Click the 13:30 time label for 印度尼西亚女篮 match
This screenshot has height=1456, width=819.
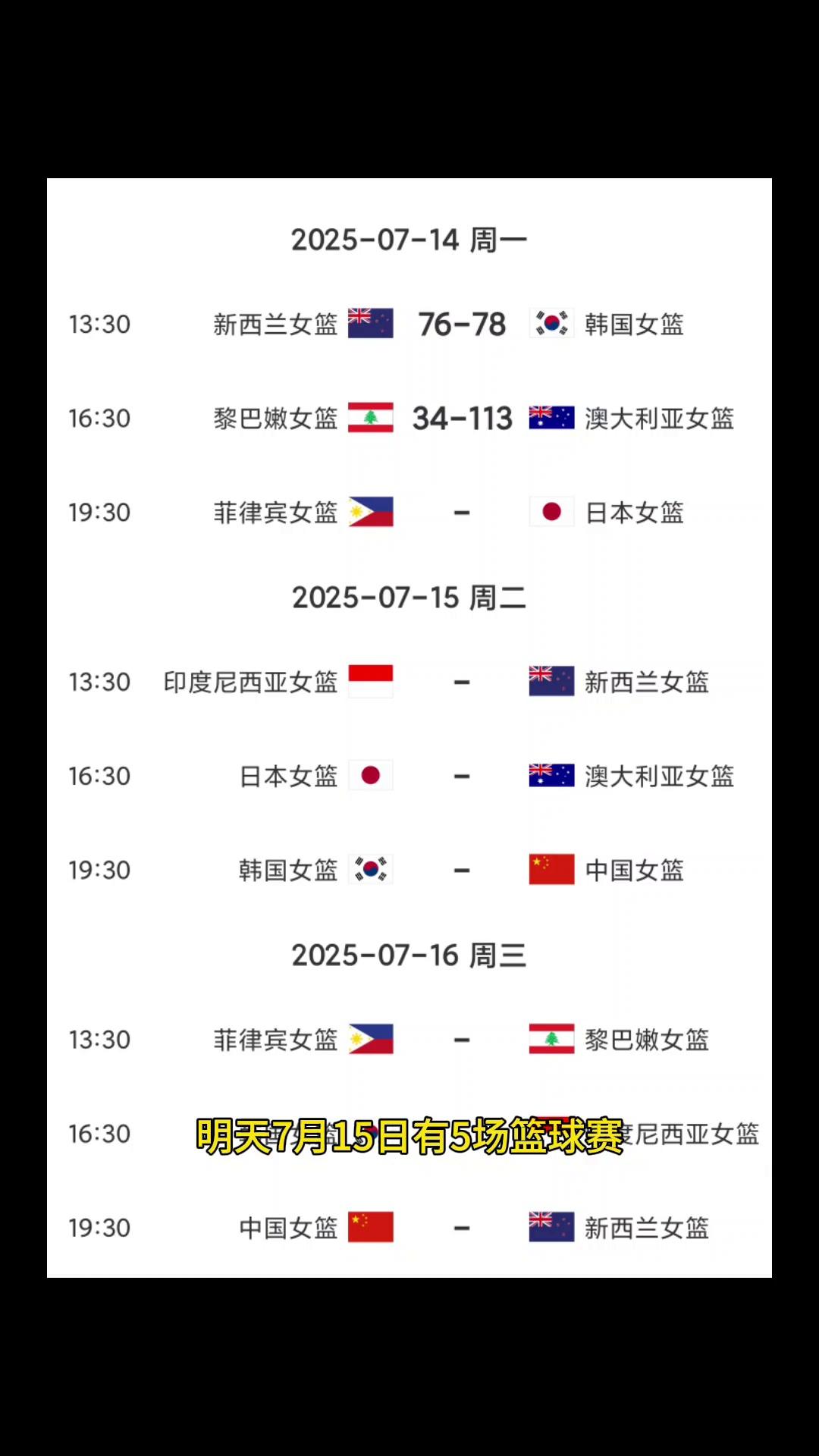pyautogui.click(x=100, y=681)
